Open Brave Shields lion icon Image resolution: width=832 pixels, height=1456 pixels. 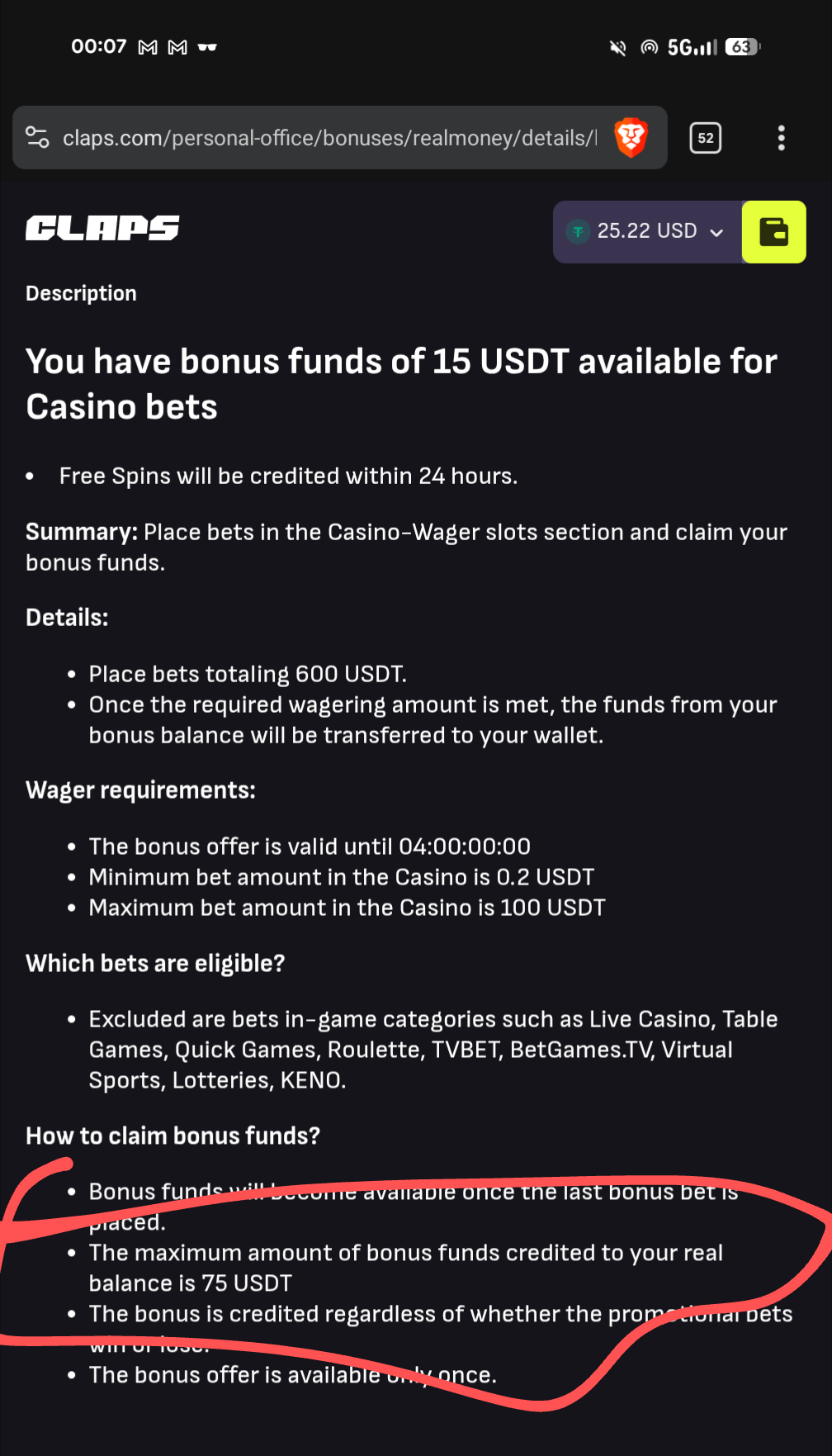click(x=631, y=137)
